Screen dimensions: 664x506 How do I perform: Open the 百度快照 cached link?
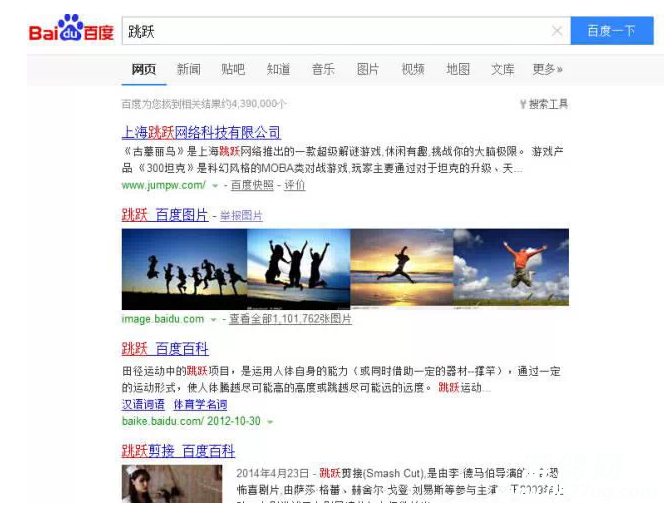pyautogui.click(x=252, y=185)
